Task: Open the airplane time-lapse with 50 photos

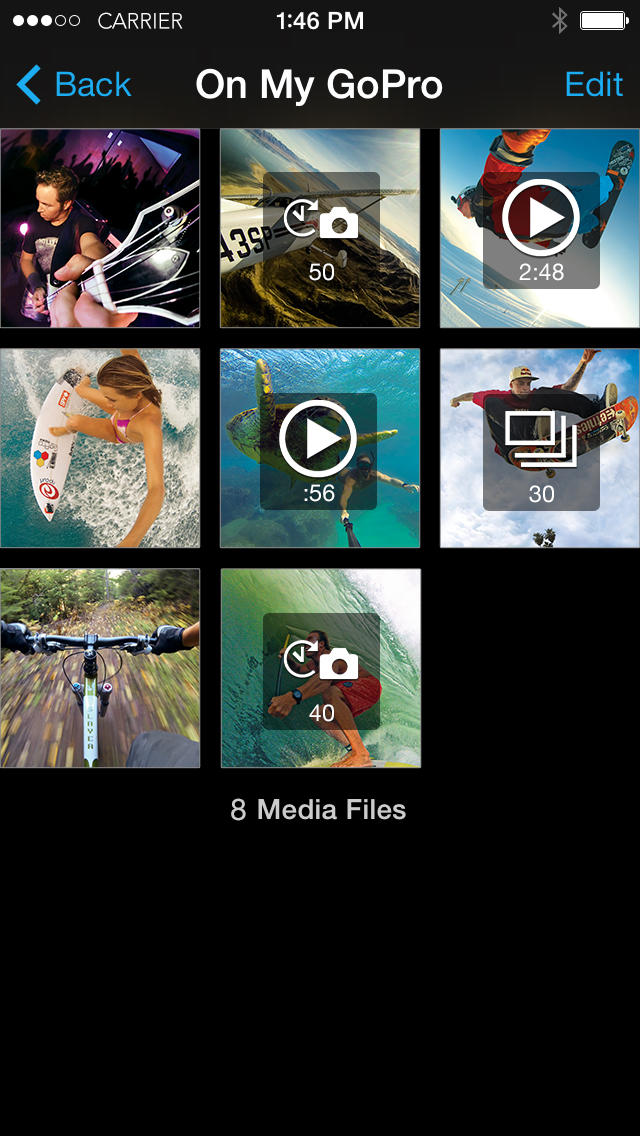Action: click(320, 228)
